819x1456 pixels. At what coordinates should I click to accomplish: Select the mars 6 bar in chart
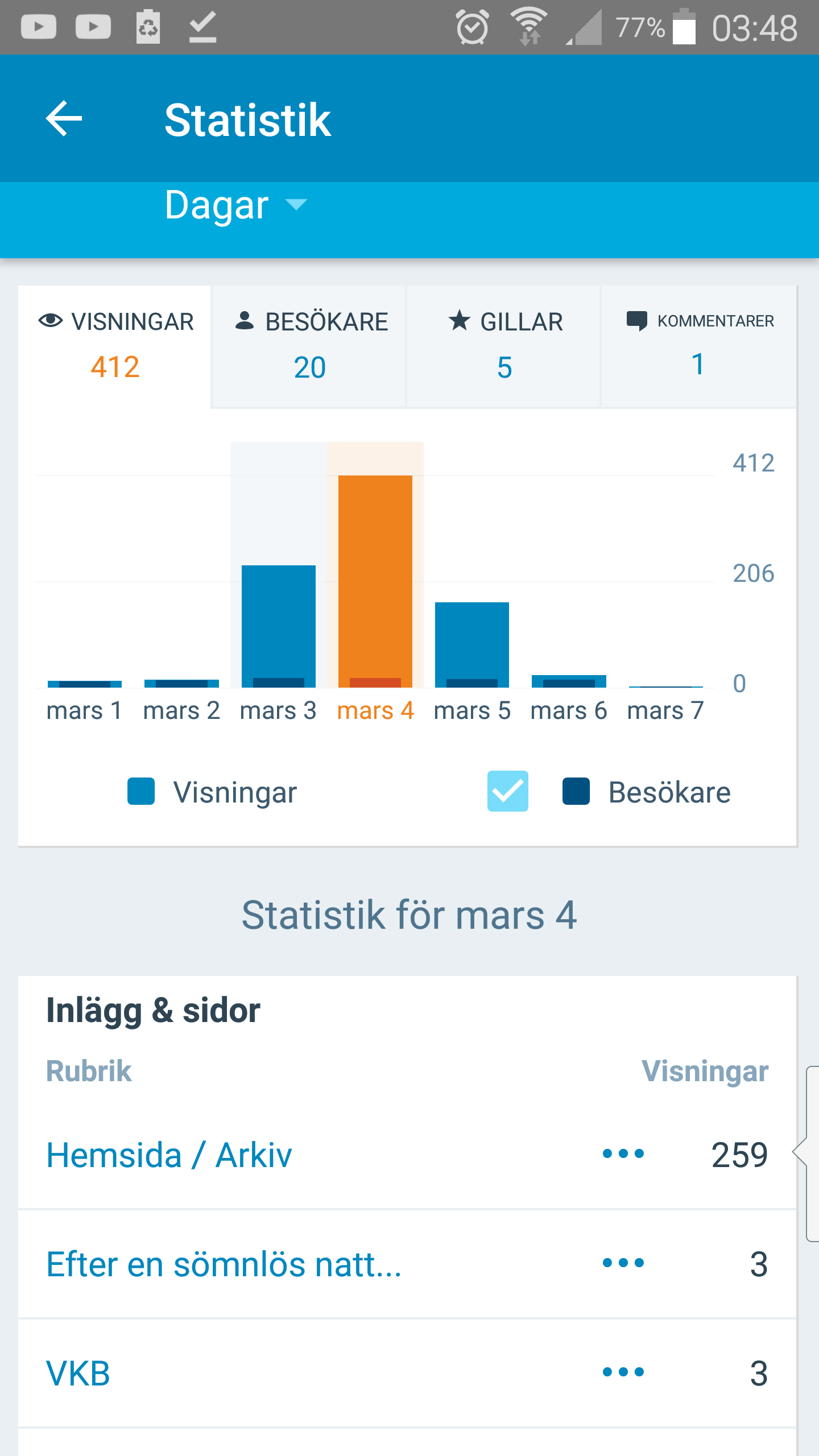pyautogui.click(x=568, y=680)
